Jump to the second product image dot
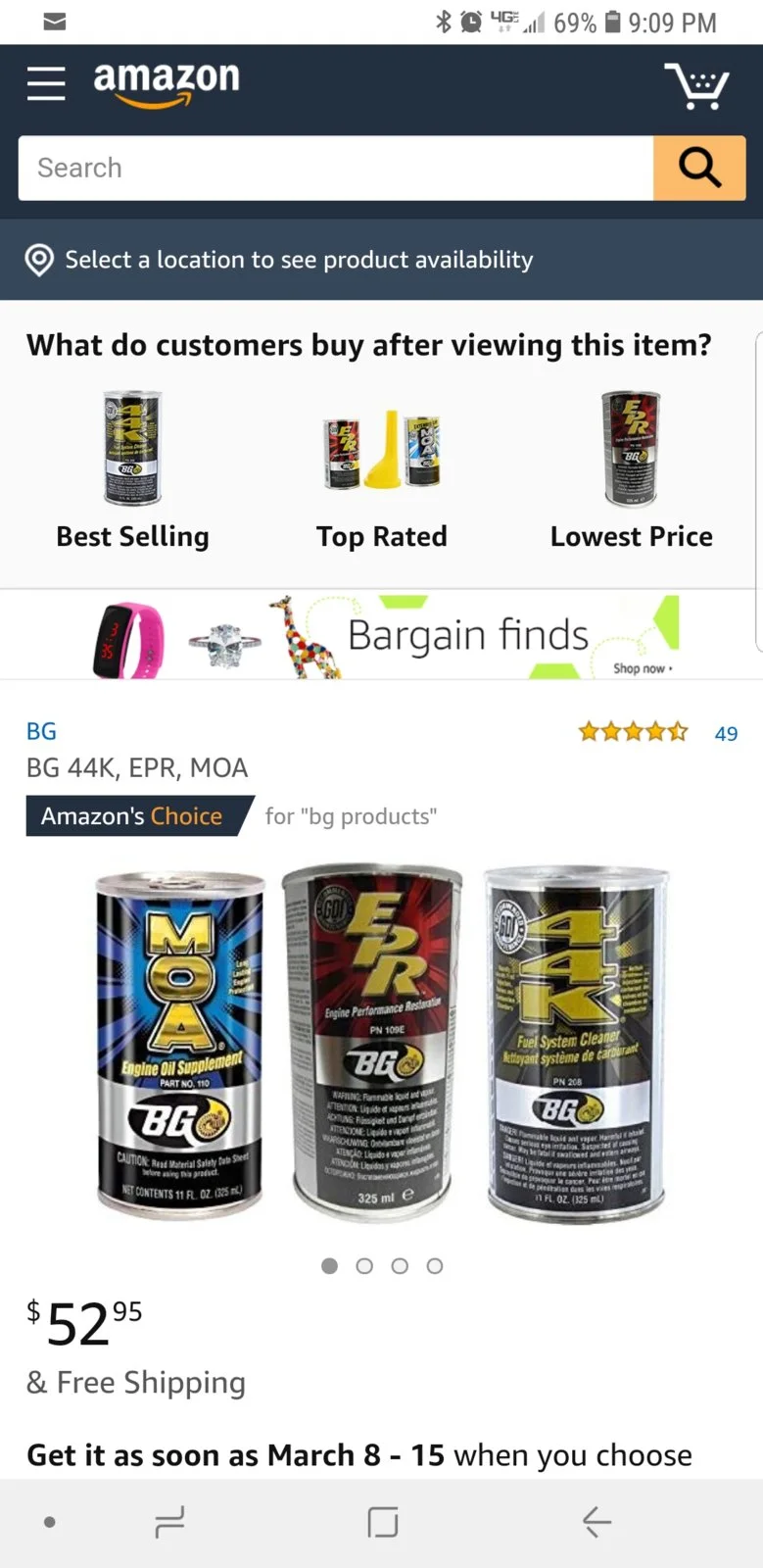 [364, 1266]
